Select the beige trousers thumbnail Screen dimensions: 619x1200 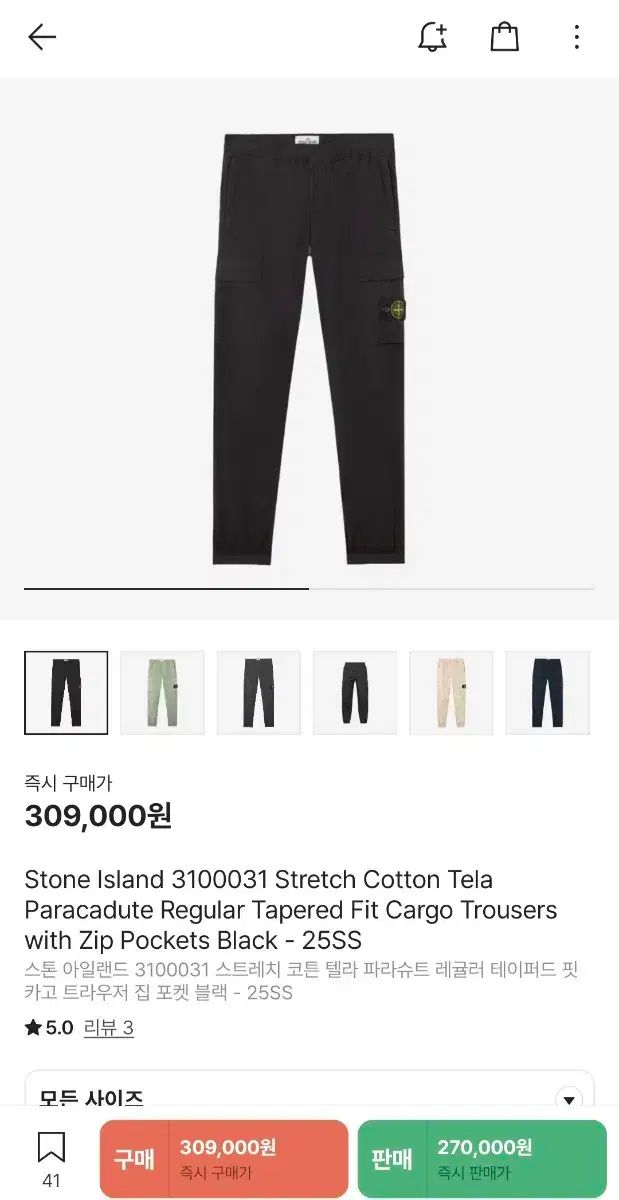[451, 693]
